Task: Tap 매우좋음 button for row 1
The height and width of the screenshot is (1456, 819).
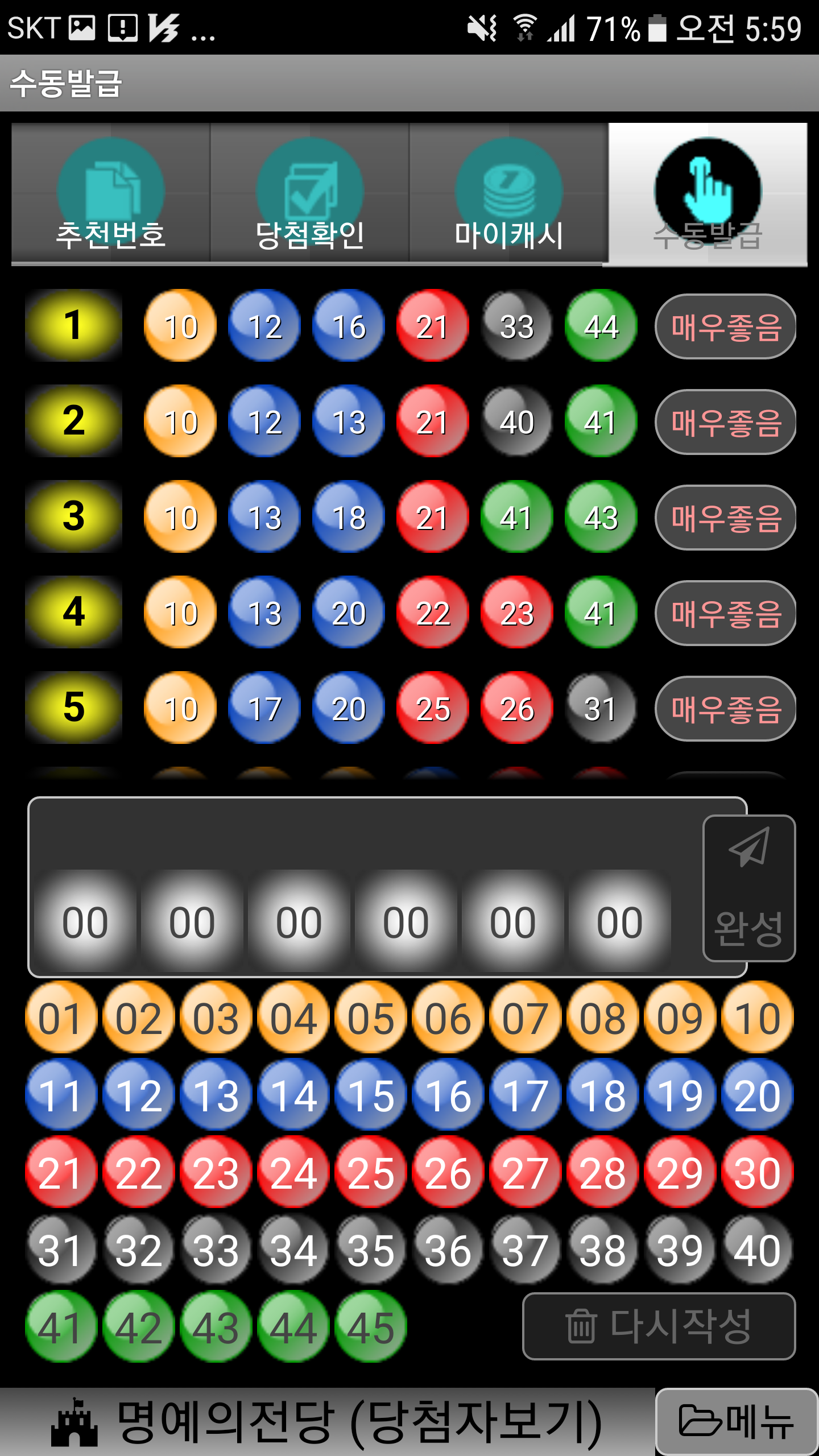Action: click(725, 326)
